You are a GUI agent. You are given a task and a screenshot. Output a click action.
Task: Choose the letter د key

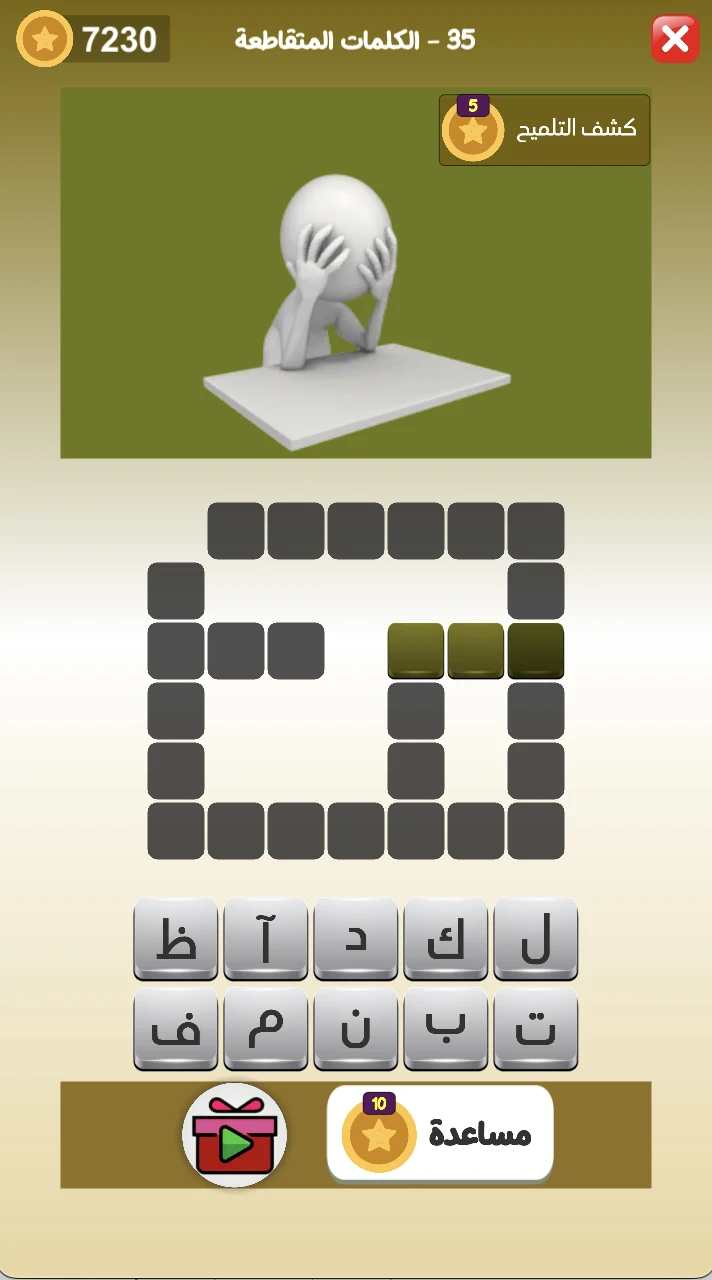[356, 939]
